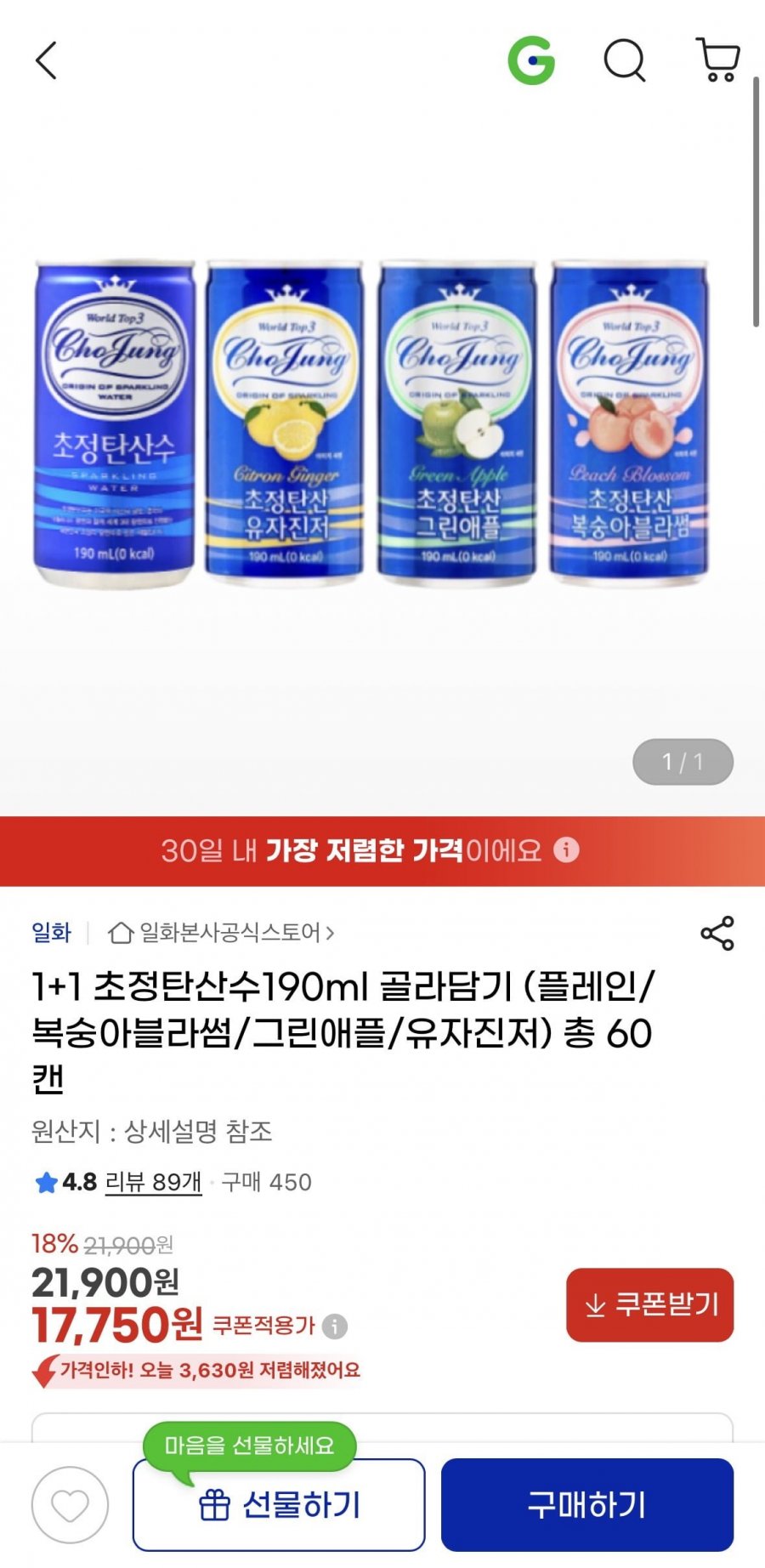765x1568 pixels.
Task: Share this product
Action: click(x=717, y=934)
